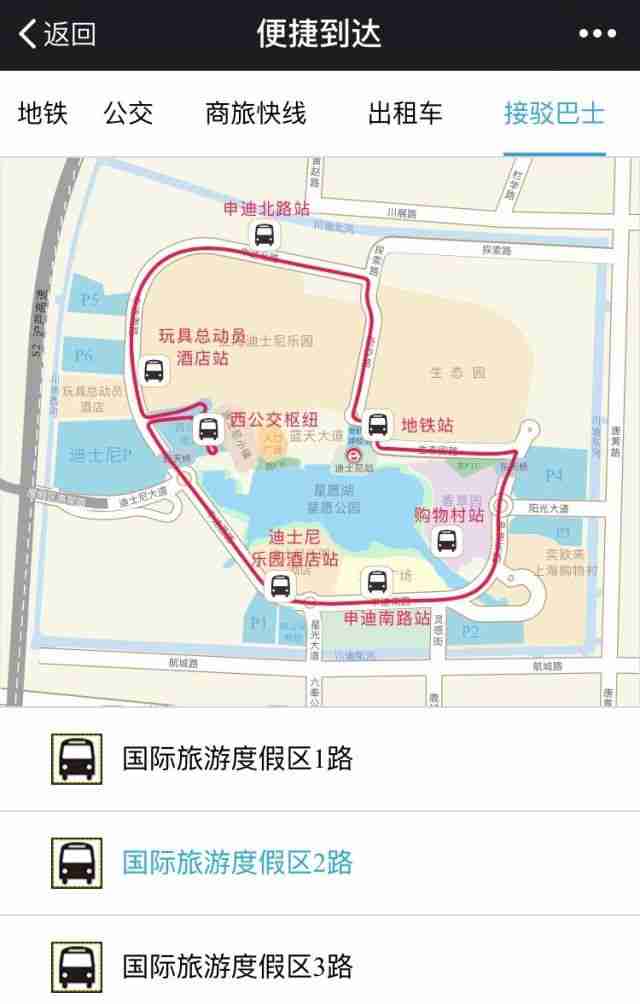Choose the 国际旅游度假区2路 route

237,863
